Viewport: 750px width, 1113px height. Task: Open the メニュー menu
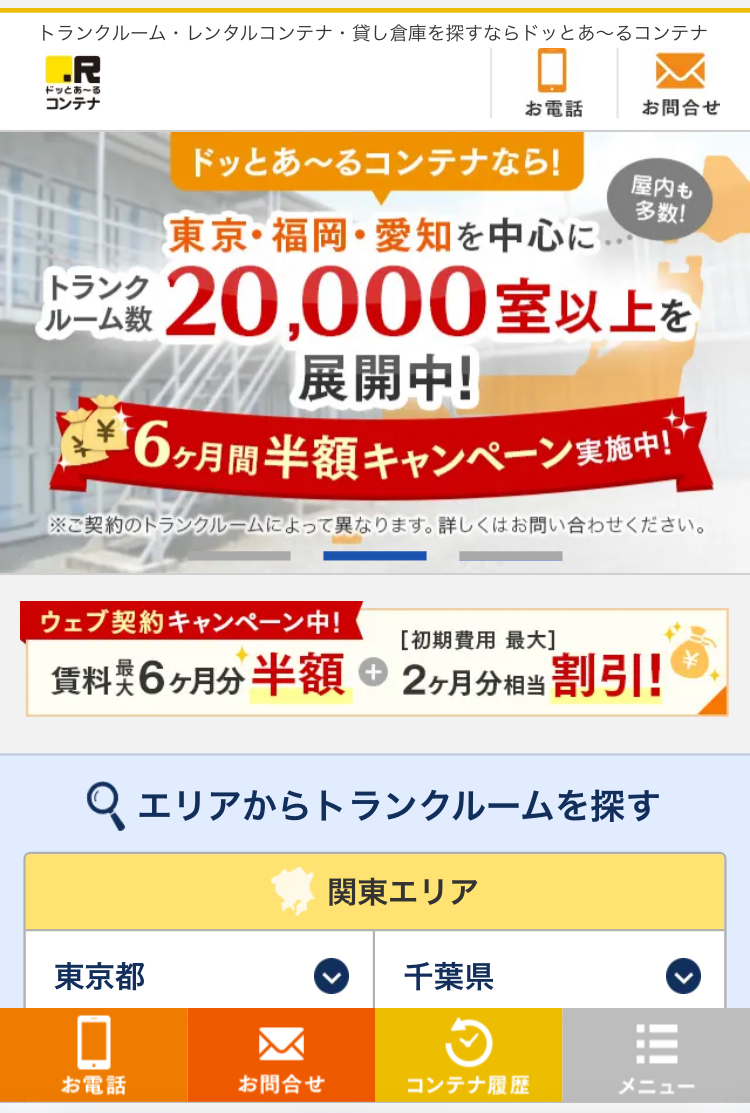pos(656,1055)
